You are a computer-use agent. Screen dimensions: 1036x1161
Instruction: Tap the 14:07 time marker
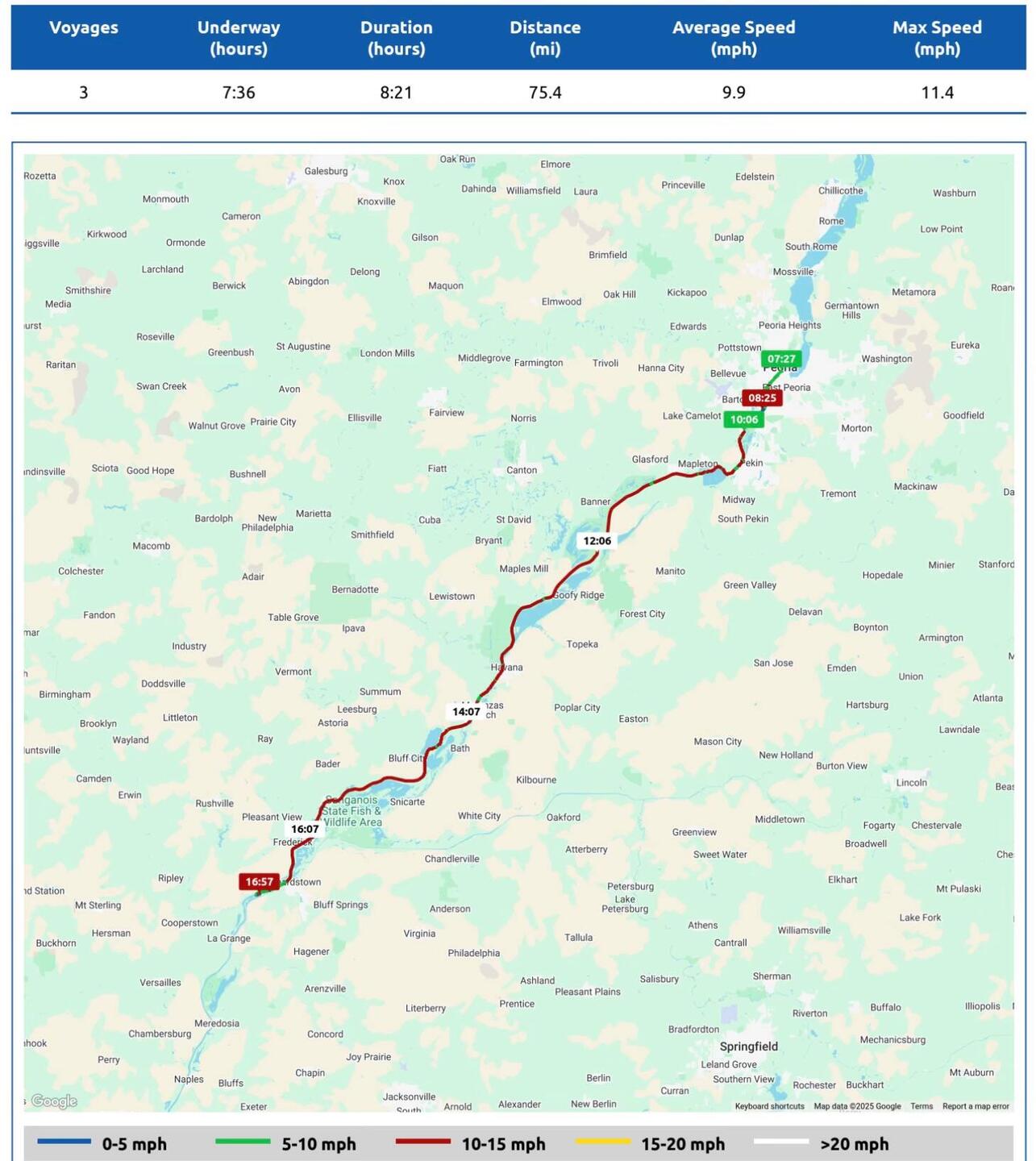466,711
